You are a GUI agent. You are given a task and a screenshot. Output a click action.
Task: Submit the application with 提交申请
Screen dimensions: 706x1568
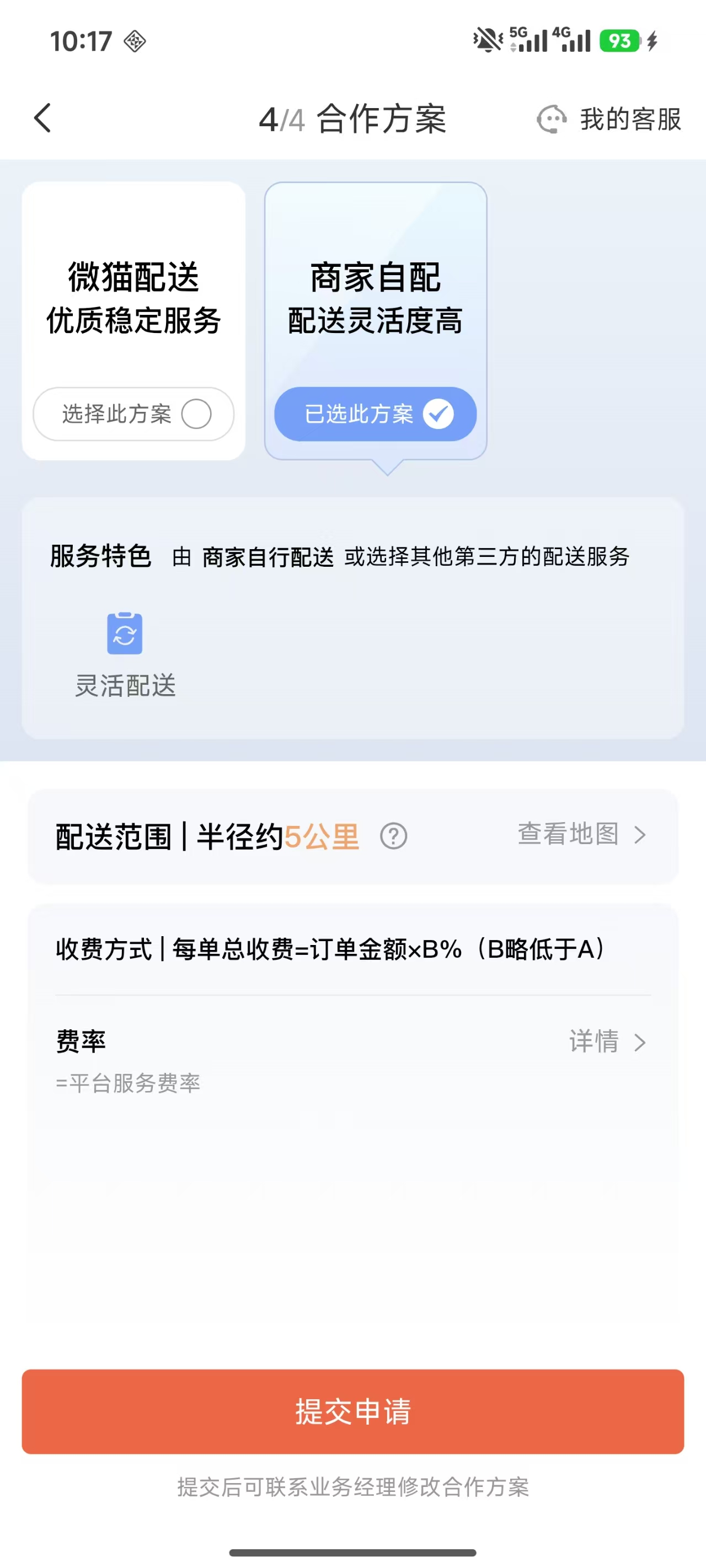pyautogui.click(x=352, y=1411)
